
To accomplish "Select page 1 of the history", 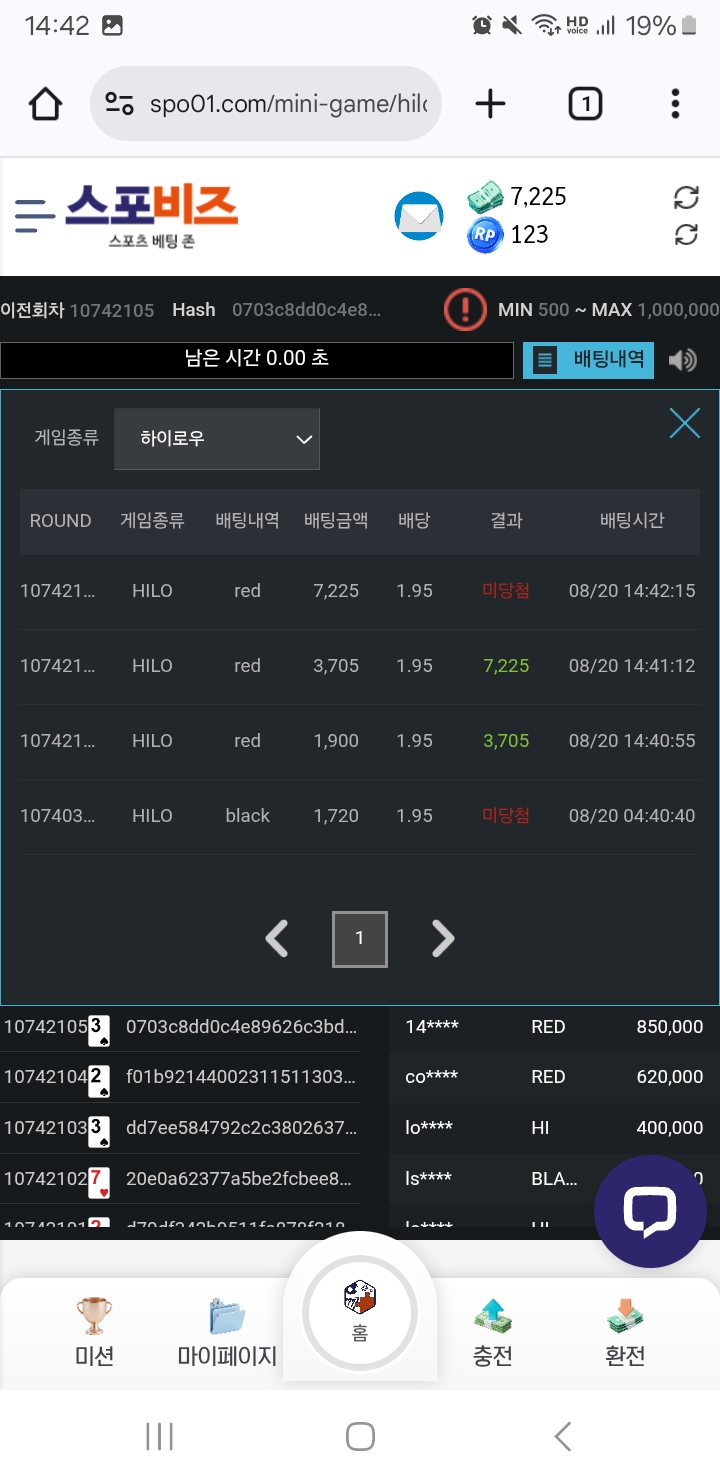I will coord(360,939).
